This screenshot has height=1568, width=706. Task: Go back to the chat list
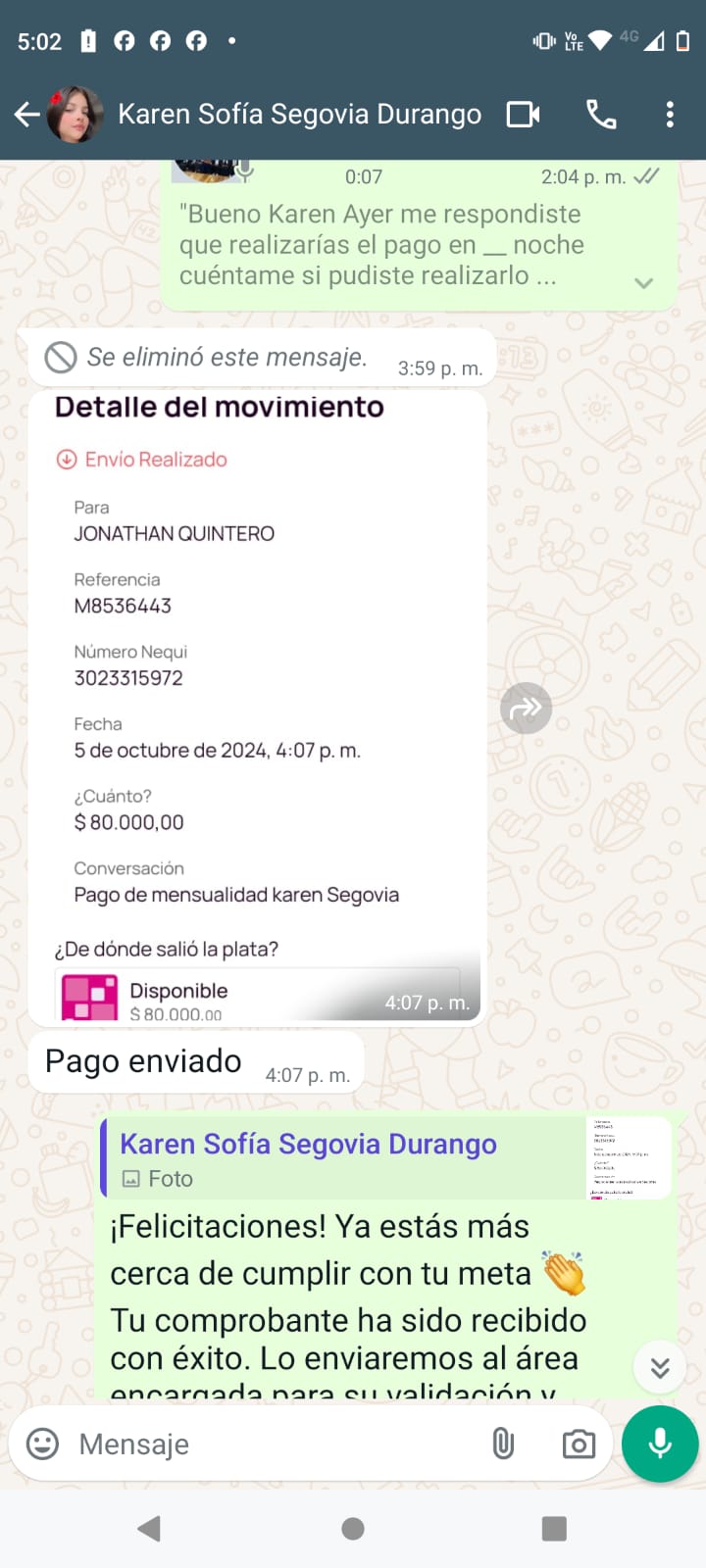[x=27, y=115]
